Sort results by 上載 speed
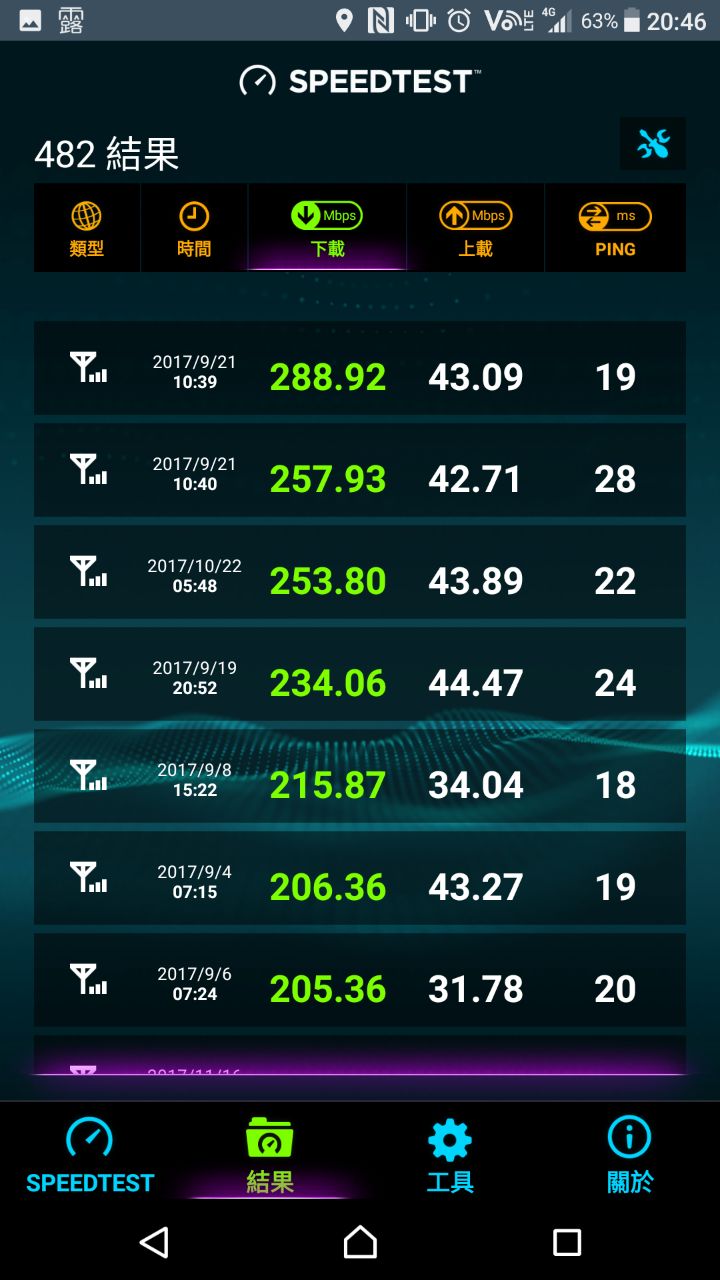720x1280 pixels. tap(475, 228)
